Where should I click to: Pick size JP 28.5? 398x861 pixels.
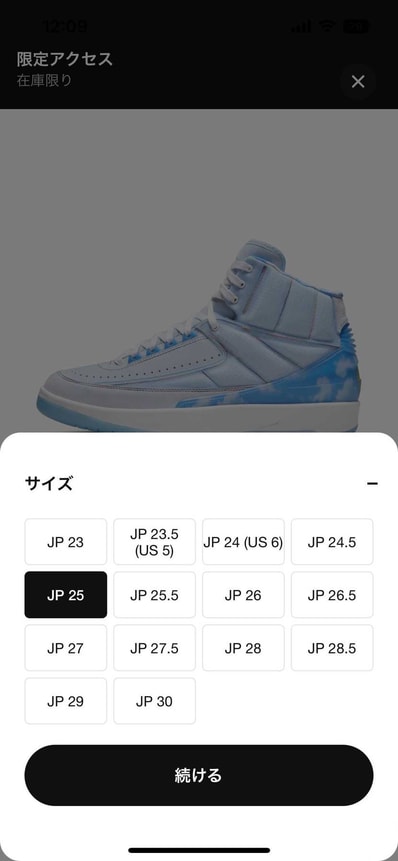[332, 648]
